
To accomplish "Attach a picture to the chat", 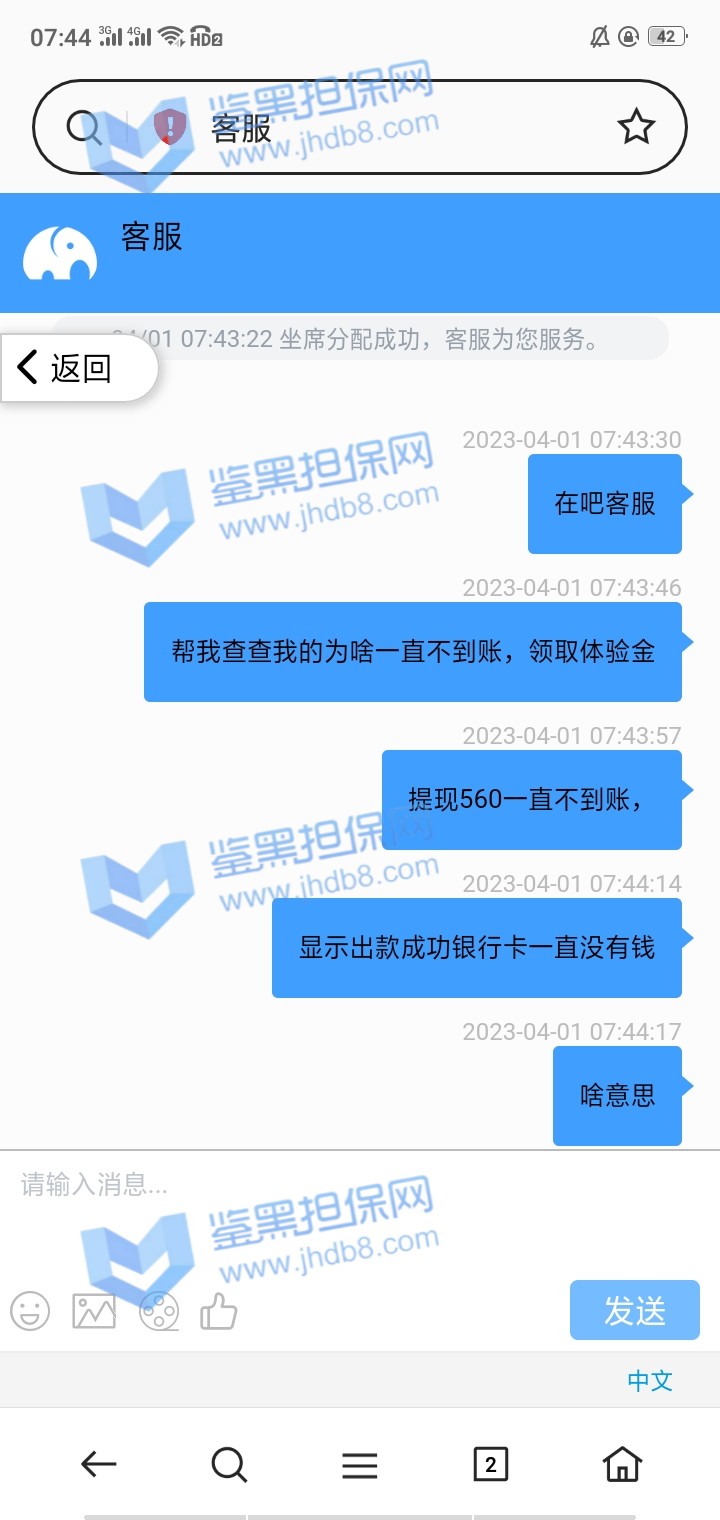I will [x=94, y=1310].
